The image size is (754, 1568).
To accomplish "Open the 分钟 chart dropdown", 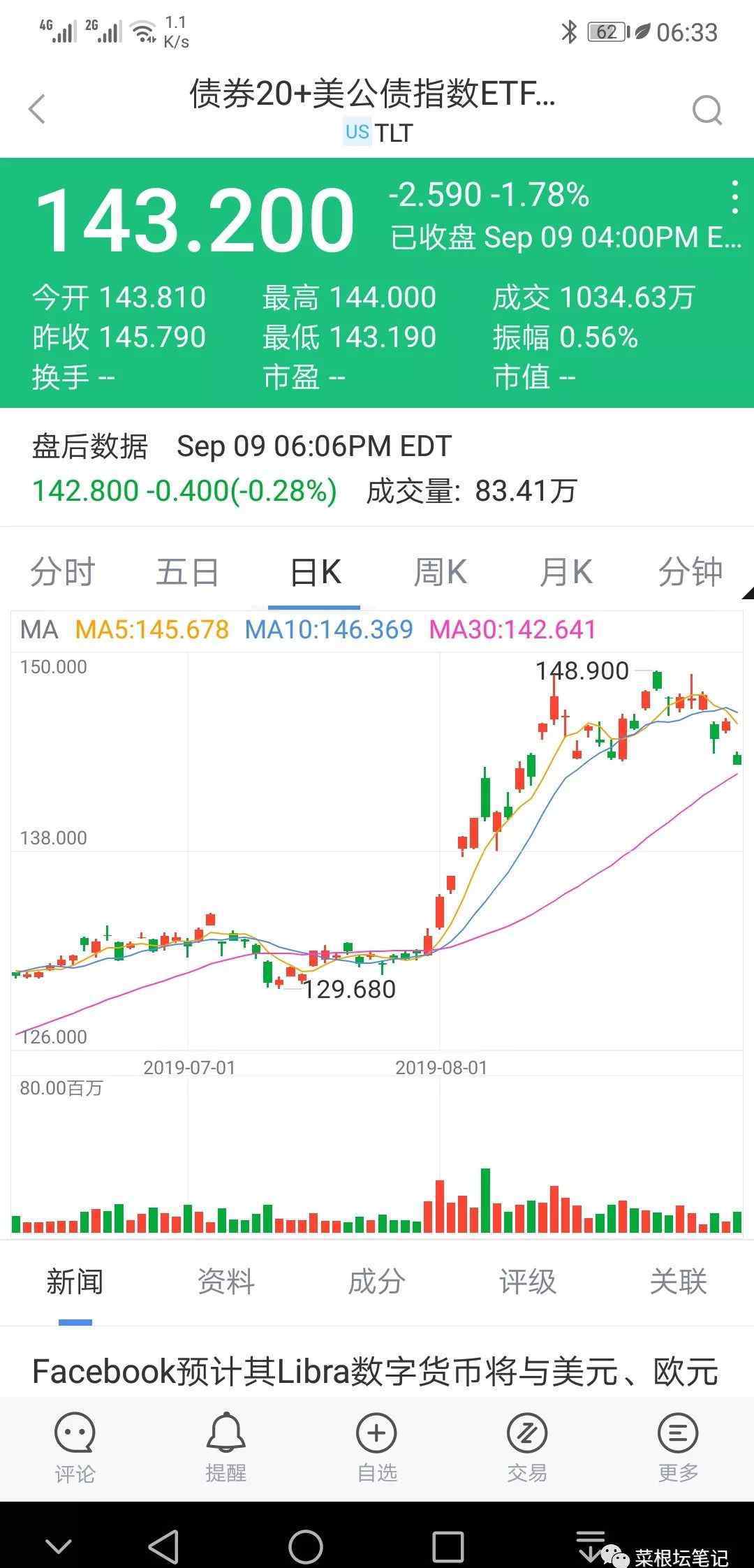I will pos(690,572).
